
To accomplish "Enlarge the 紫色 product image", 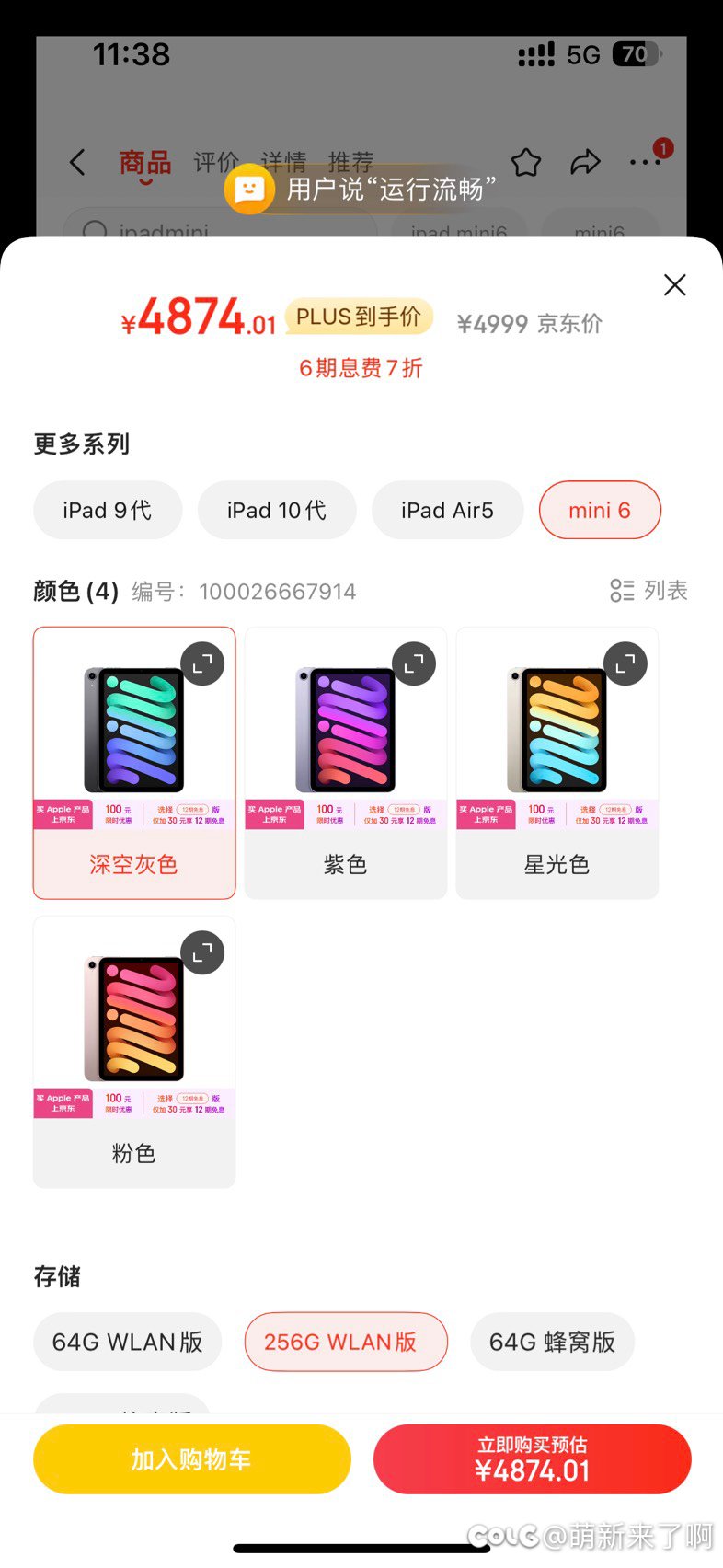I will click(414, 663).
